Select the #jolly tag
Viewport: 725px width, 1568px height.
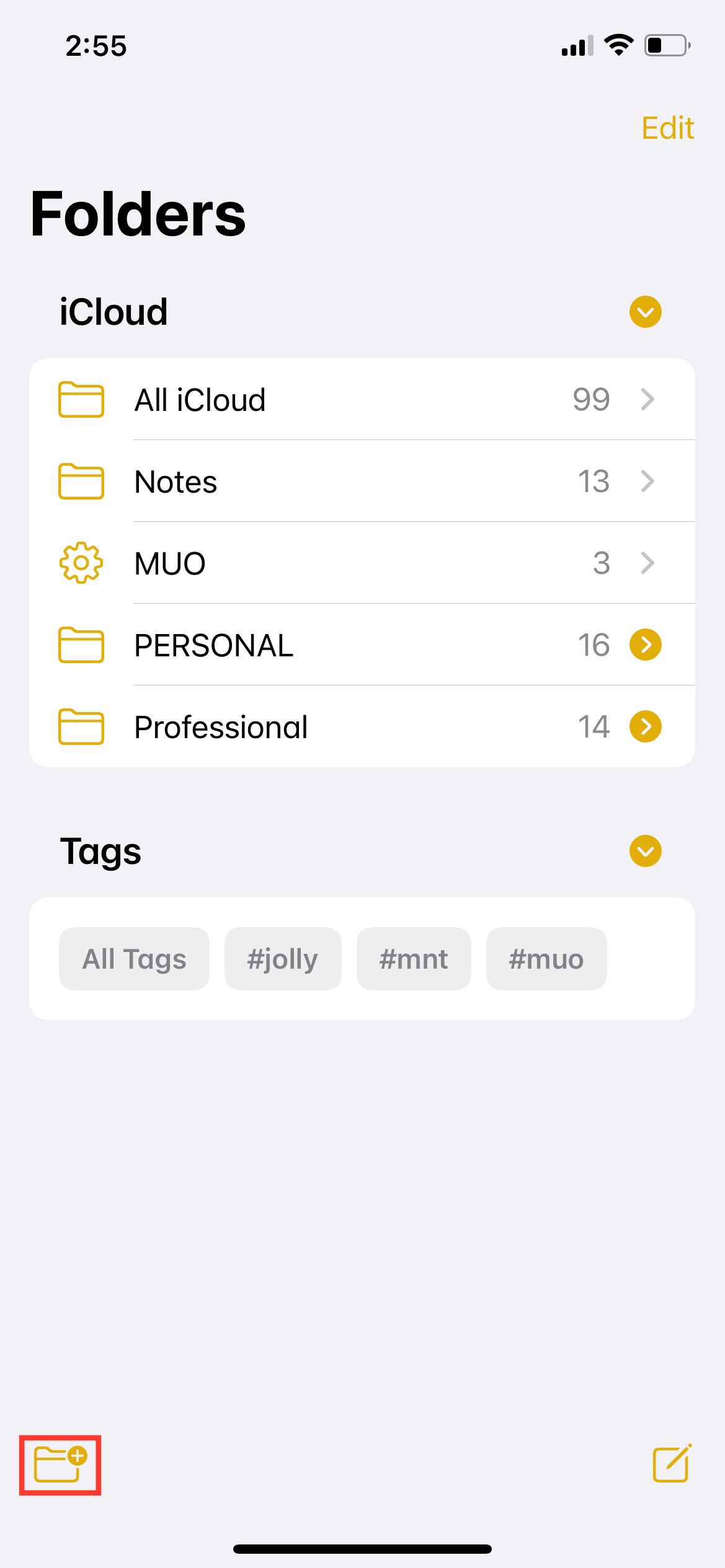pos(282,958)
